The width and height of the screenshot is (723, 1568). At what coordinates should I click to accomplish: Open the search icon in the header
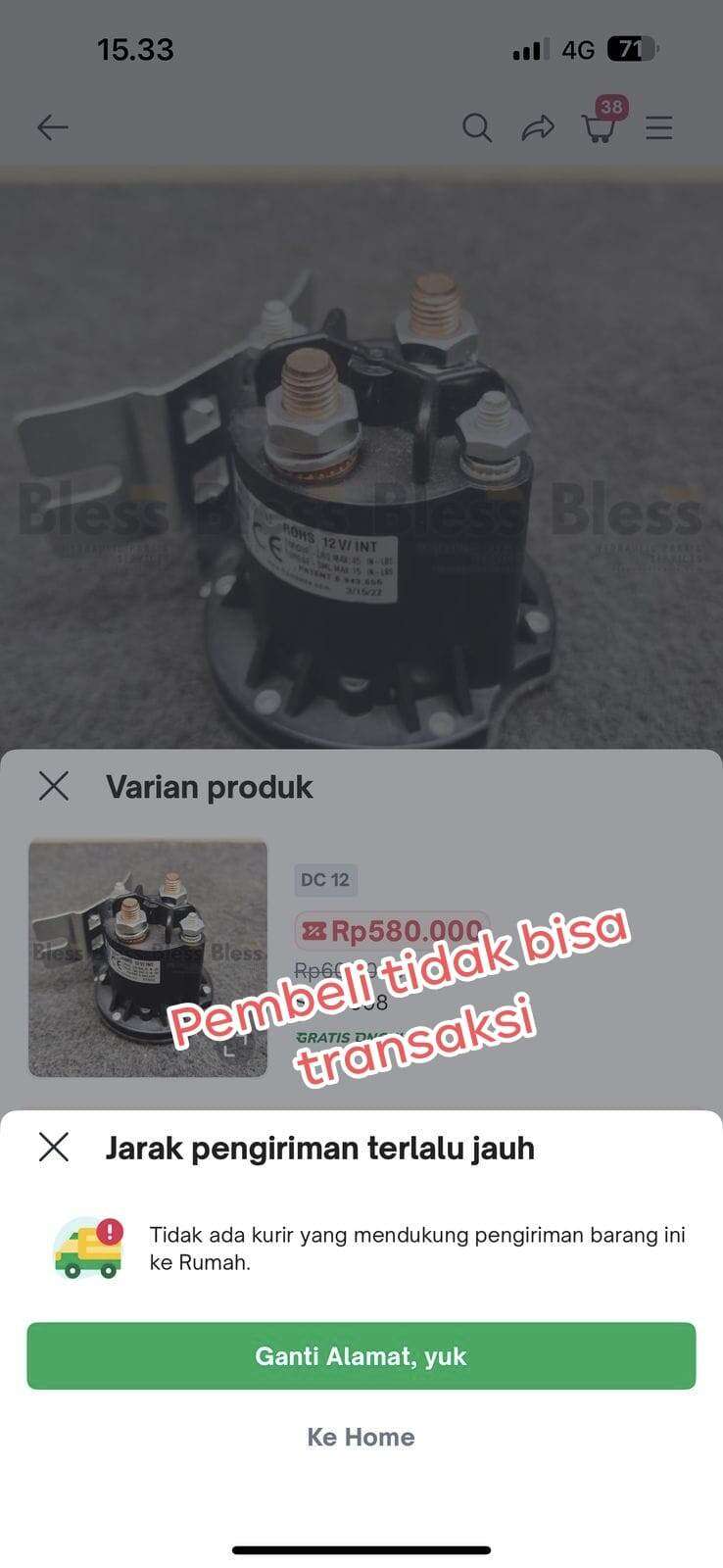(476, 127)
